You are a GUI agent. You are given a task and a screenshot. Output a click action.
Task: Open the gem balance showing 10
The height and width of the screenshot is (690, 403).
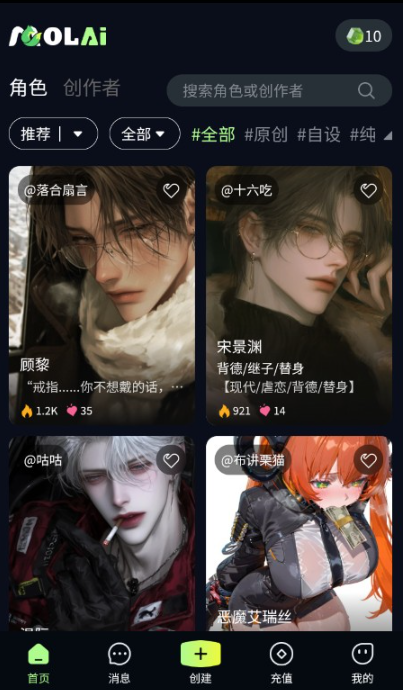point(364,36)
